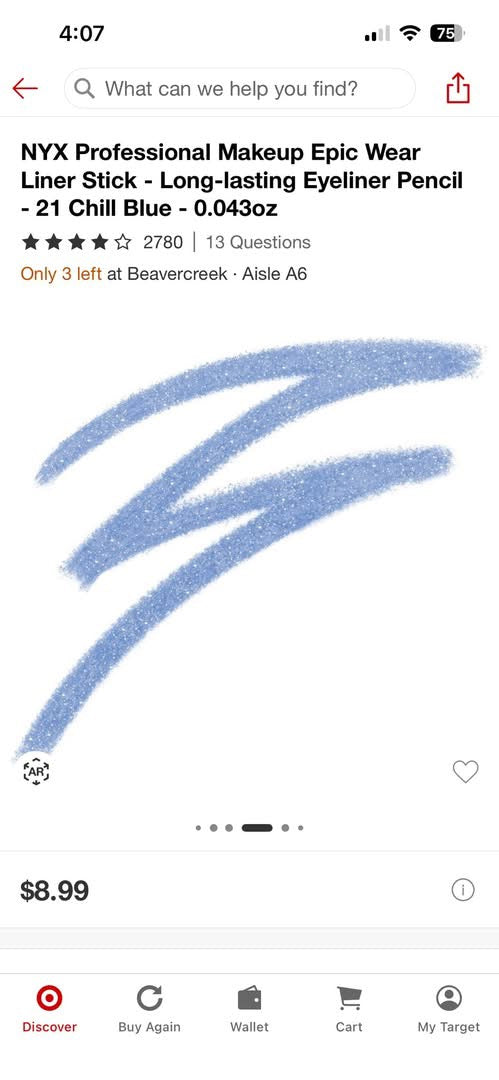Image resolution: width=499 pixels, height=1080 pixels.
Task: Switch to the Discover tab
Action: 50,1008
